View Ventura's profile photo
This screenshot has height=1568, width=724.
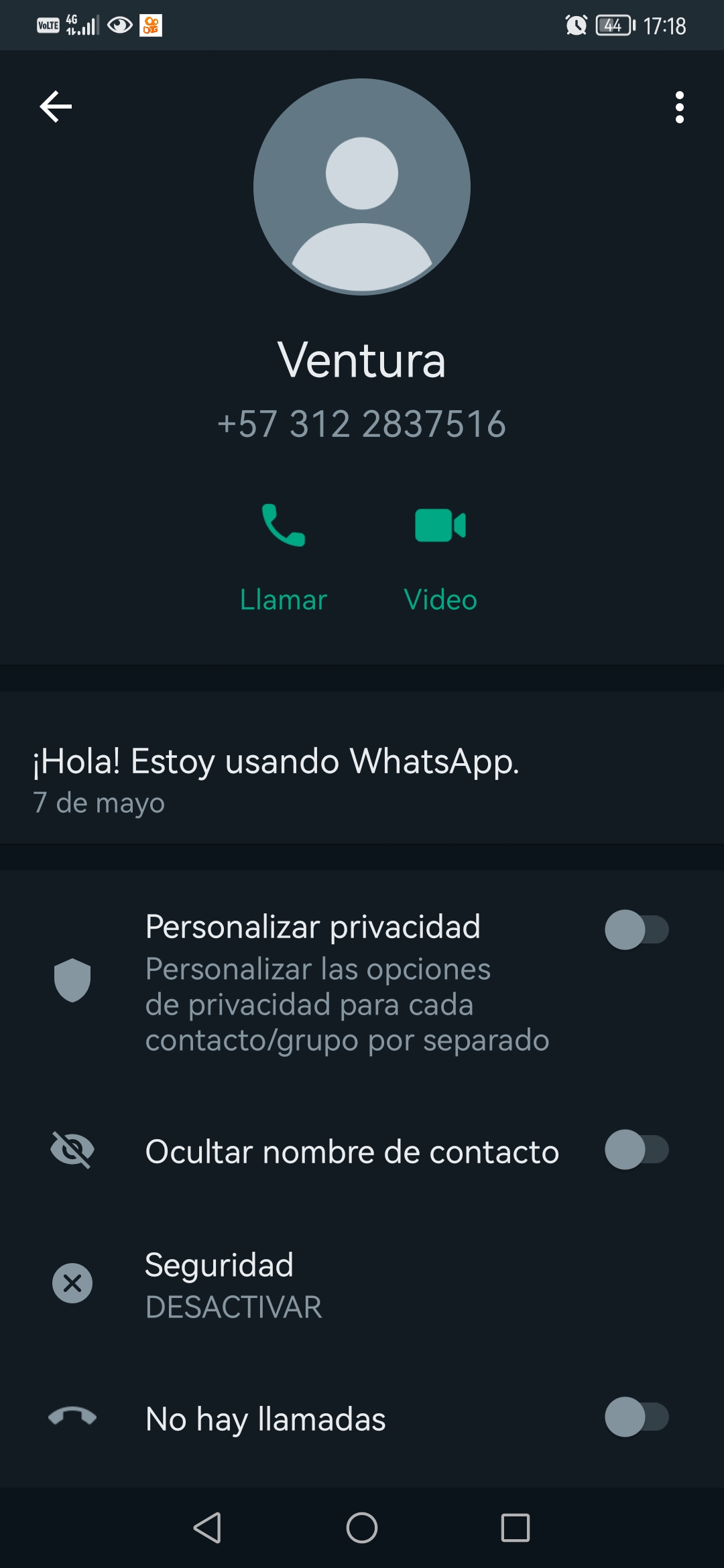coord(362,186)
